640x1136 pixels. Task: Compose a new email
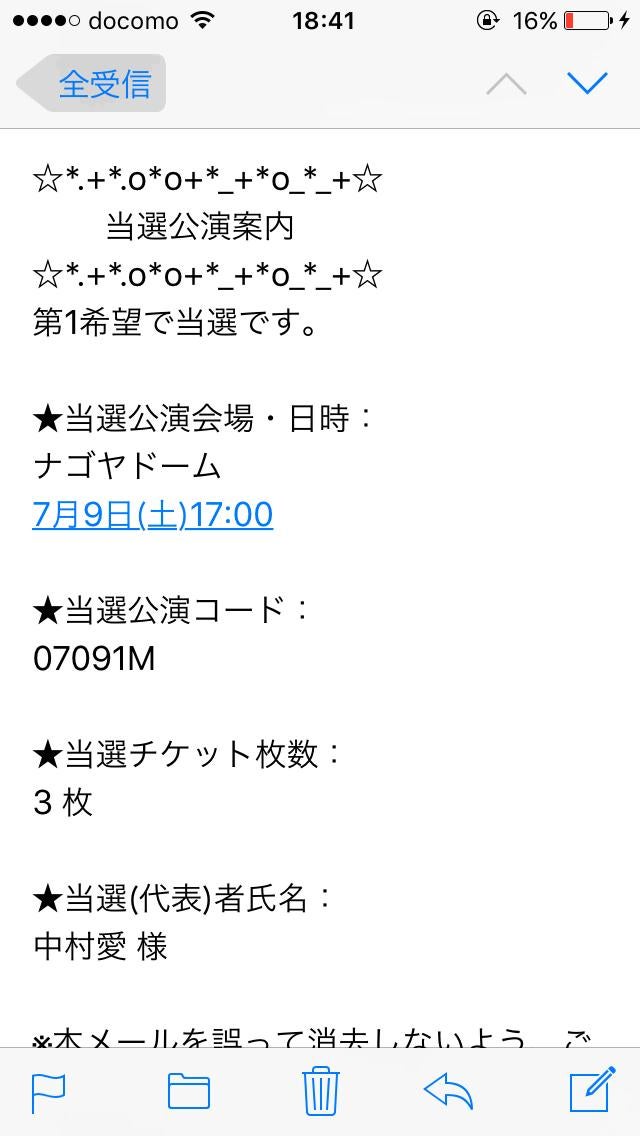pyautogui.click(x=590, y=1091)
